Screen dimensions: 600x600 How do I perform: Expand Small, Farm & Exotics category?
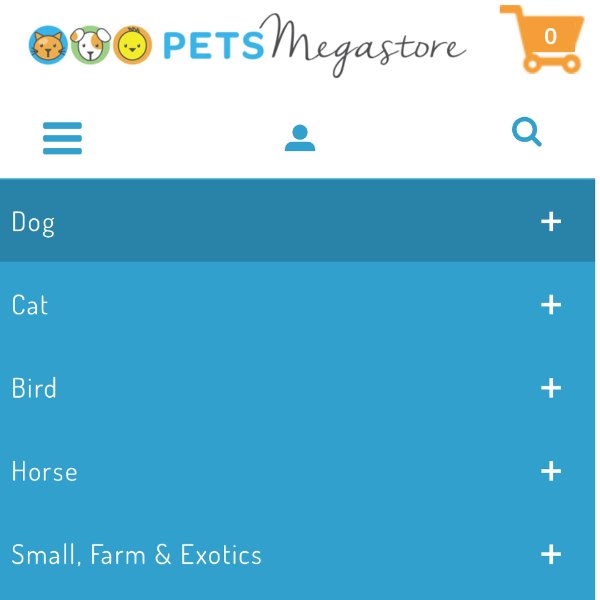pos(551,554)
